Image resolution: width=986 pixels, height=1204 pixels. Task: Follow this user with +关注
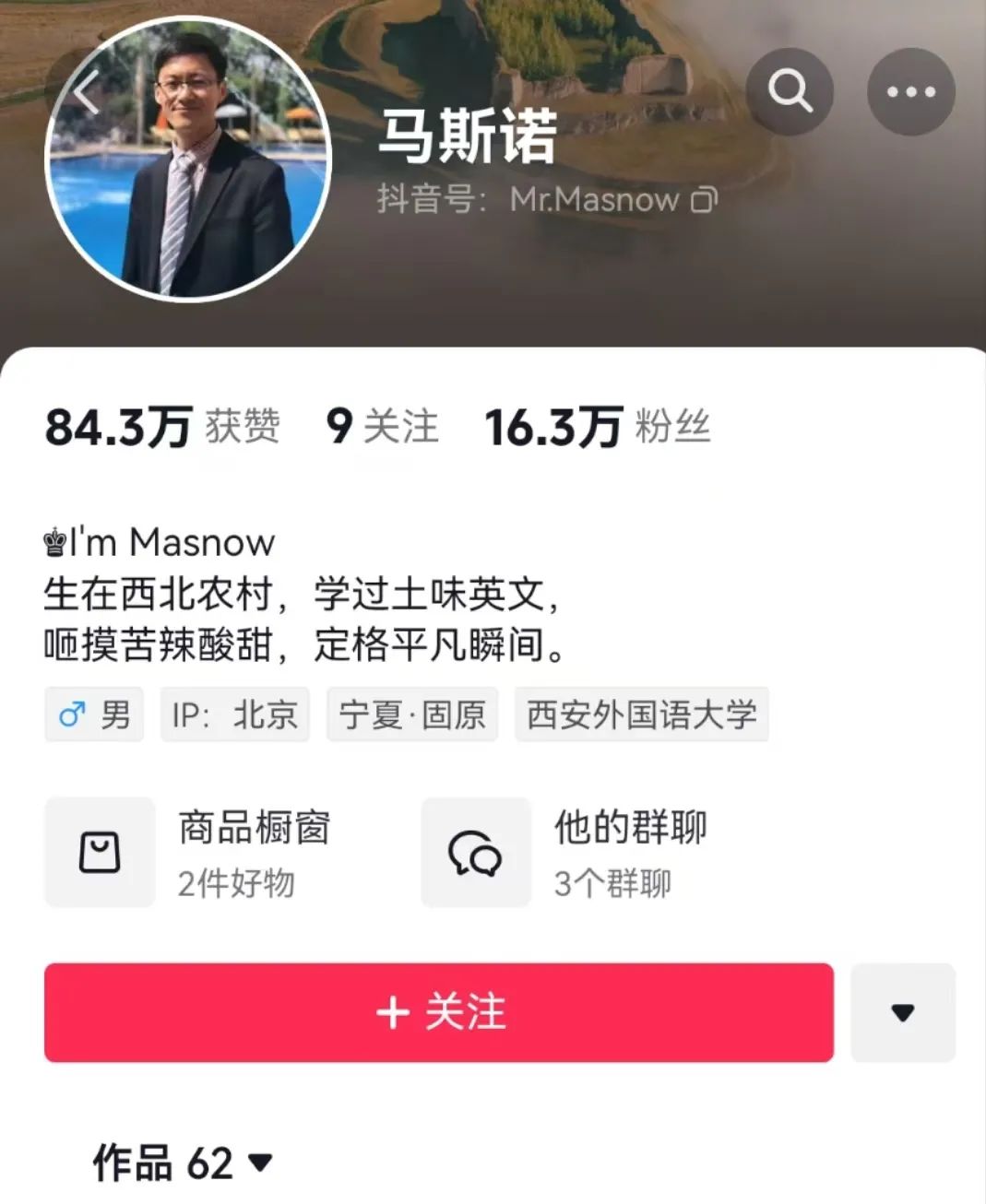tap(439, 1012)
